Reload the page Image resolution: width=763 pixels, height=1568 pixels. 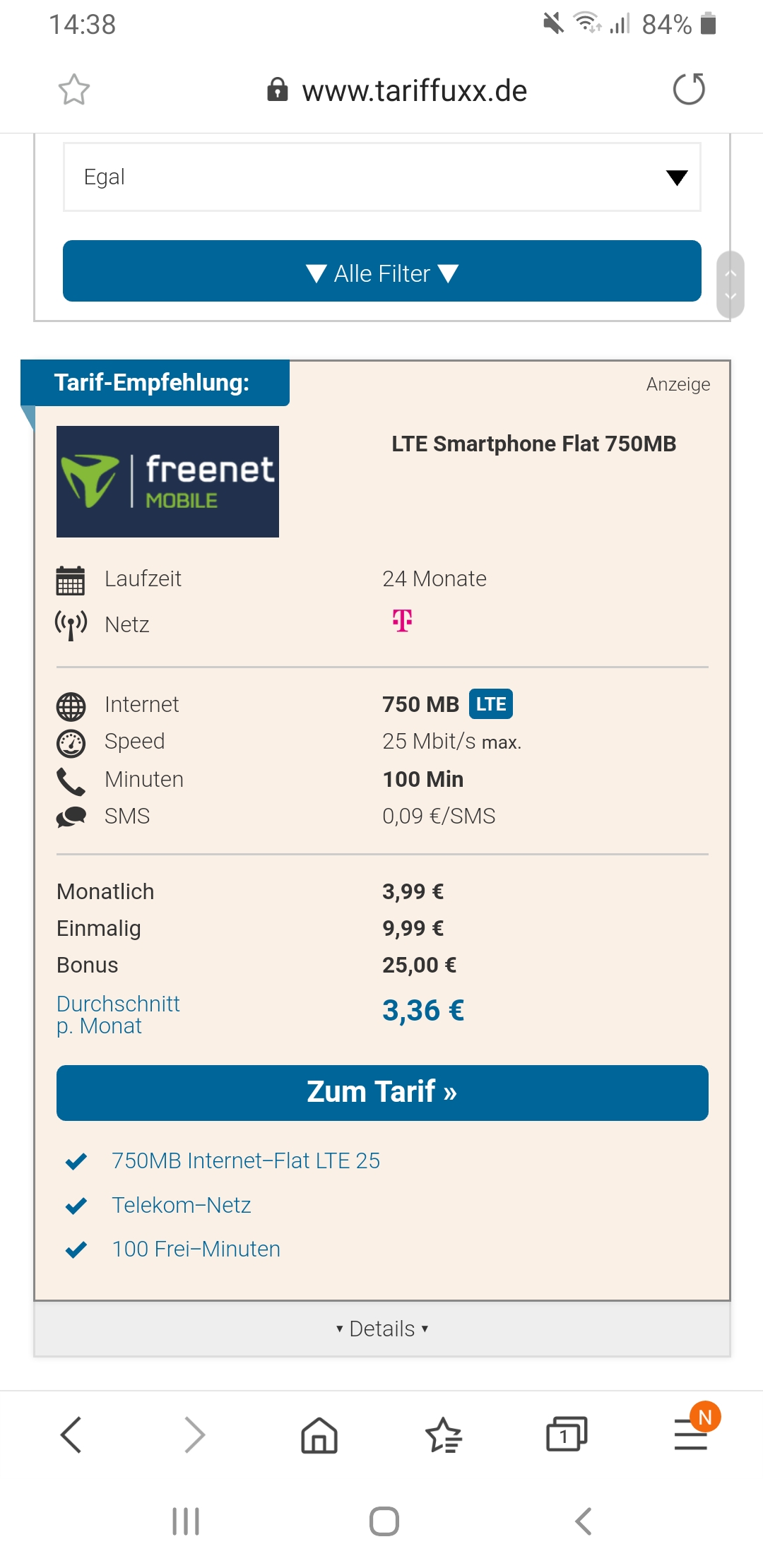pyautogui.click(x=689, y=90)
